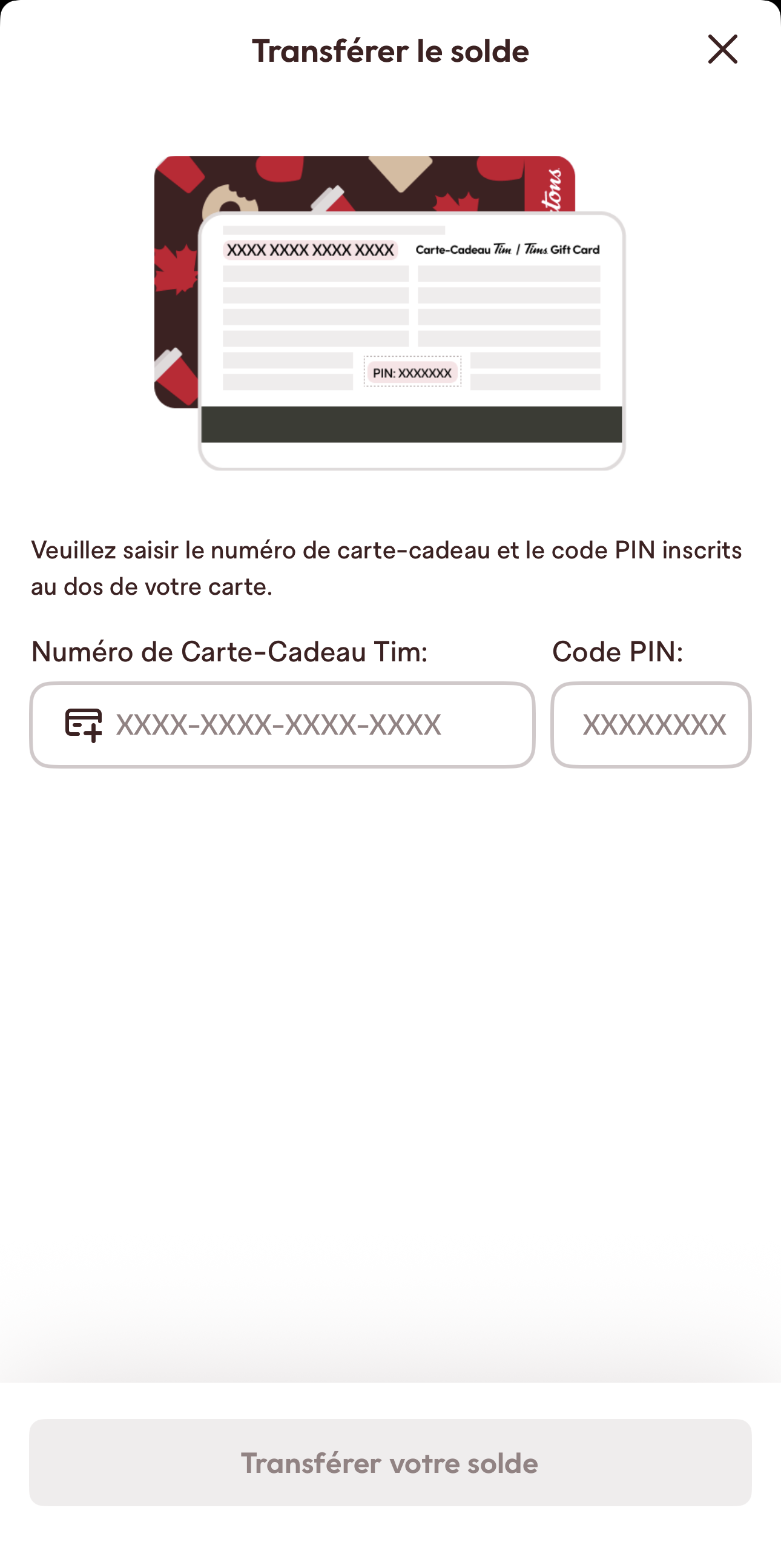This screenshot has height=1568, width=781.
Task: Close the Transférer le solde dialog
Action: [x=723, y=49]
